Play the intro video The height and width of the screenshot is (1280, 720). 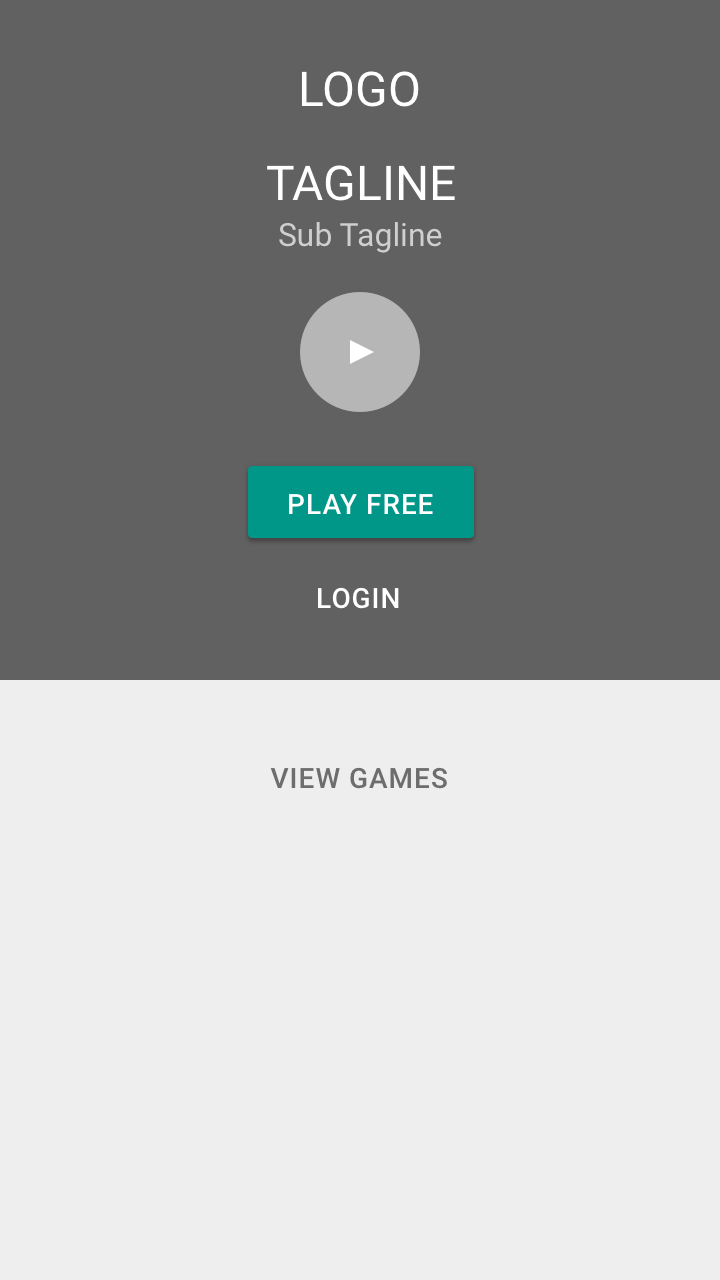coord(360,352)
